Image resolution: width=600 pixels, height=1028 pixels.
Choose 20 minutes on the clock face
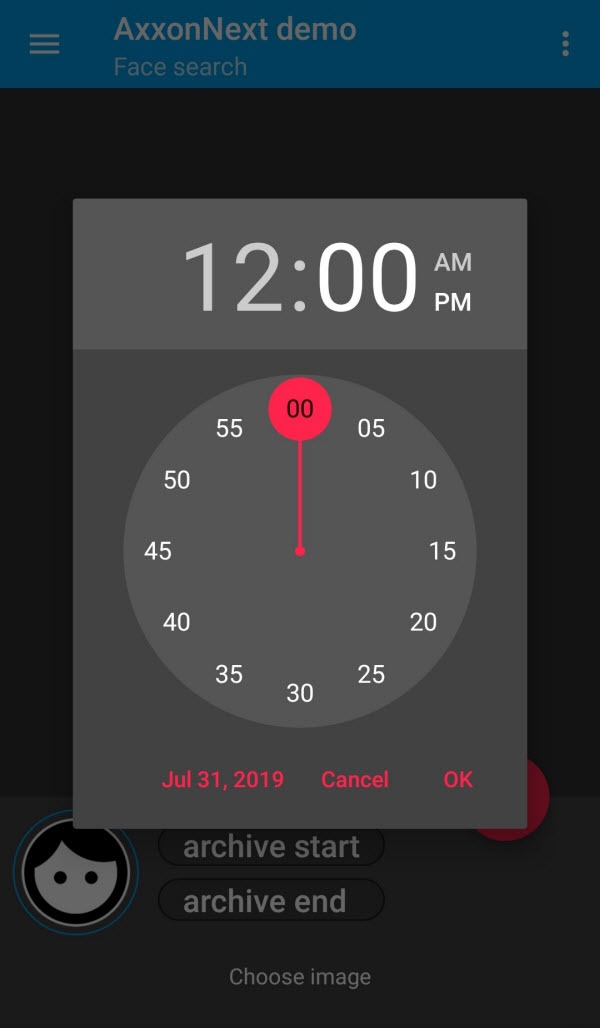pyautogui.click(x=423, y=622)
